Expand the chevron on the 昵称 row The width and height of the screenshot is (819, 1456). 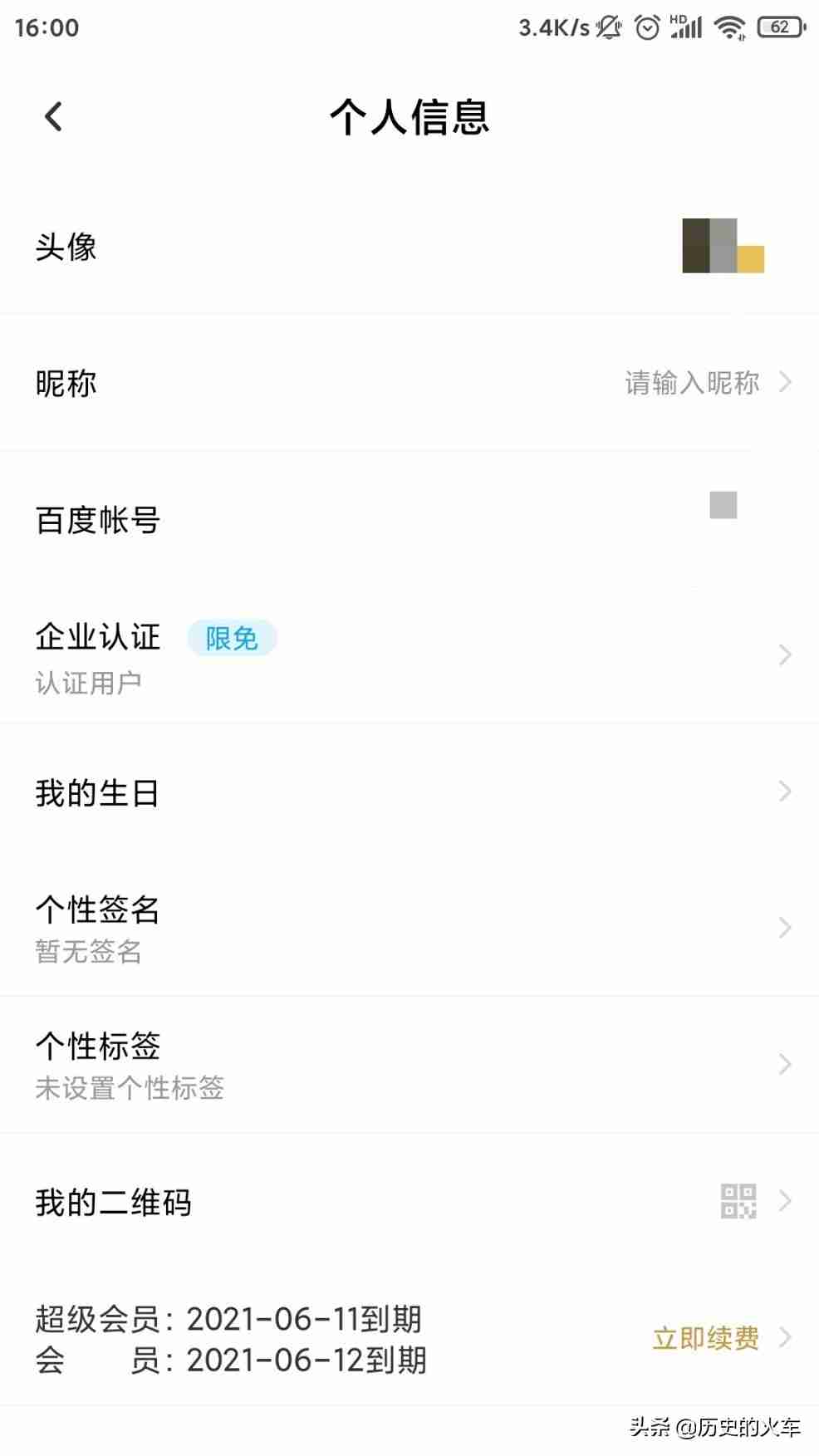tap(785, 383)
